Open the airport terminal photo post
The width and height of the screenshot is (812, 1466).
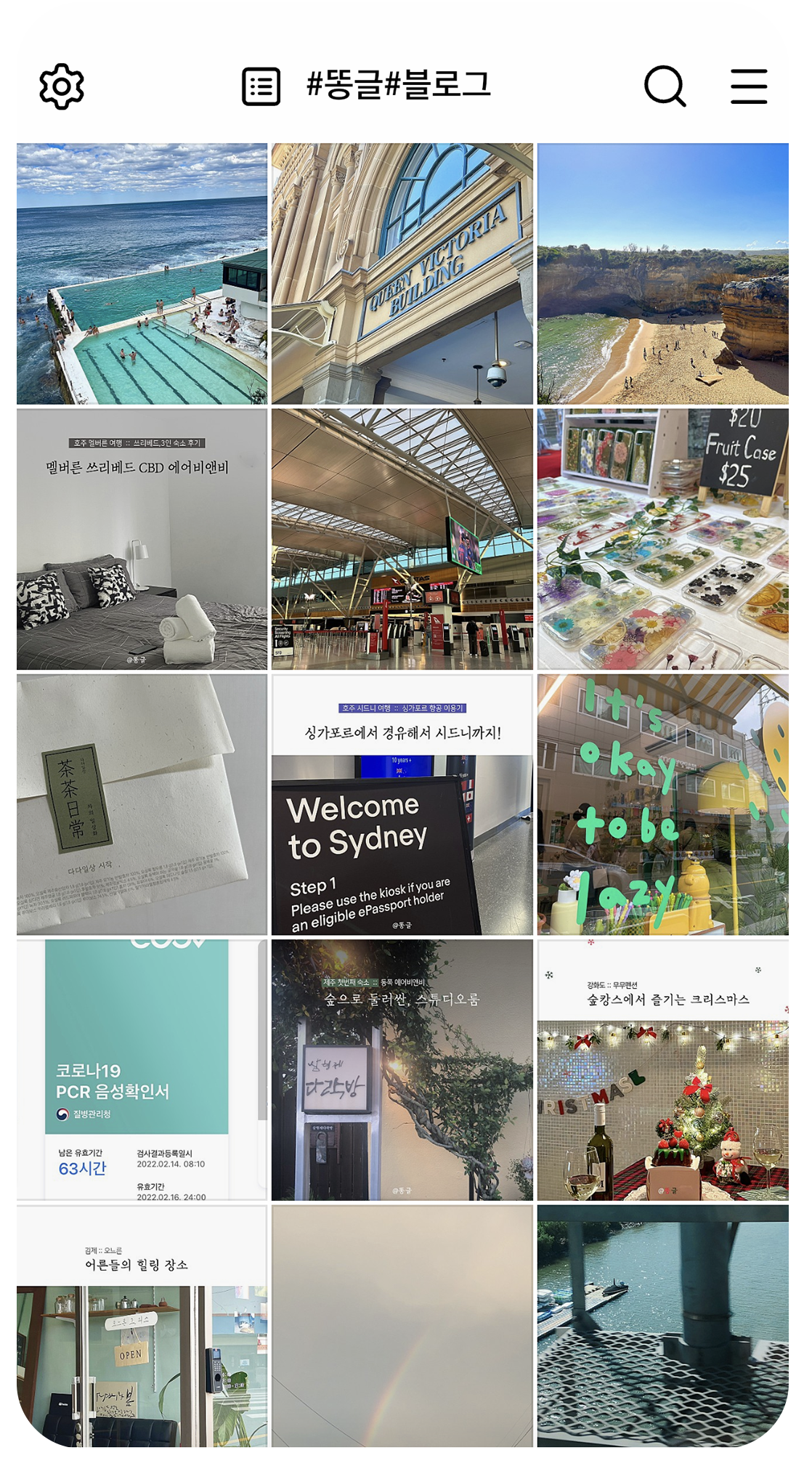point(402,538)
